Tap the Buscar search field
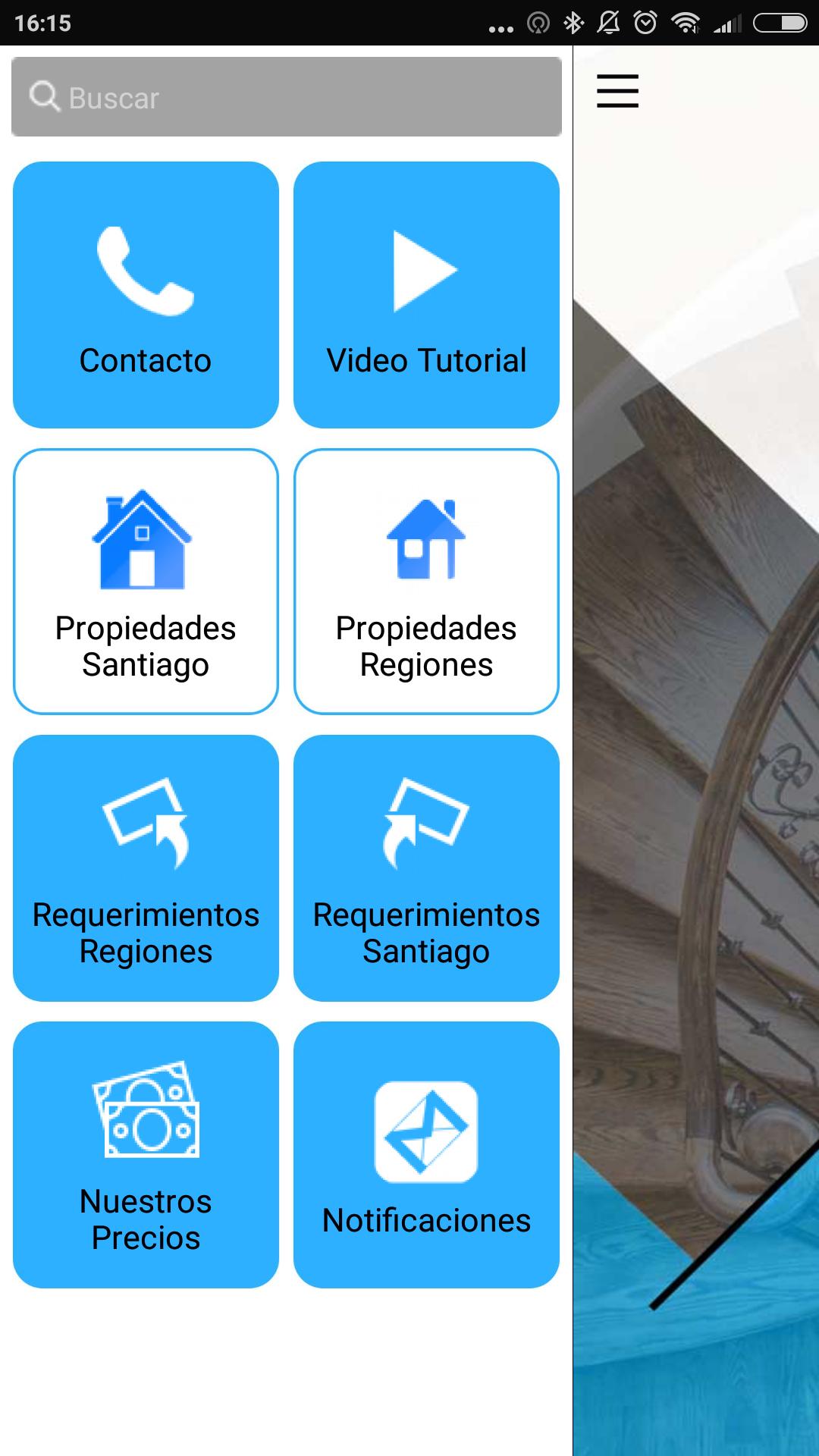 287,97
